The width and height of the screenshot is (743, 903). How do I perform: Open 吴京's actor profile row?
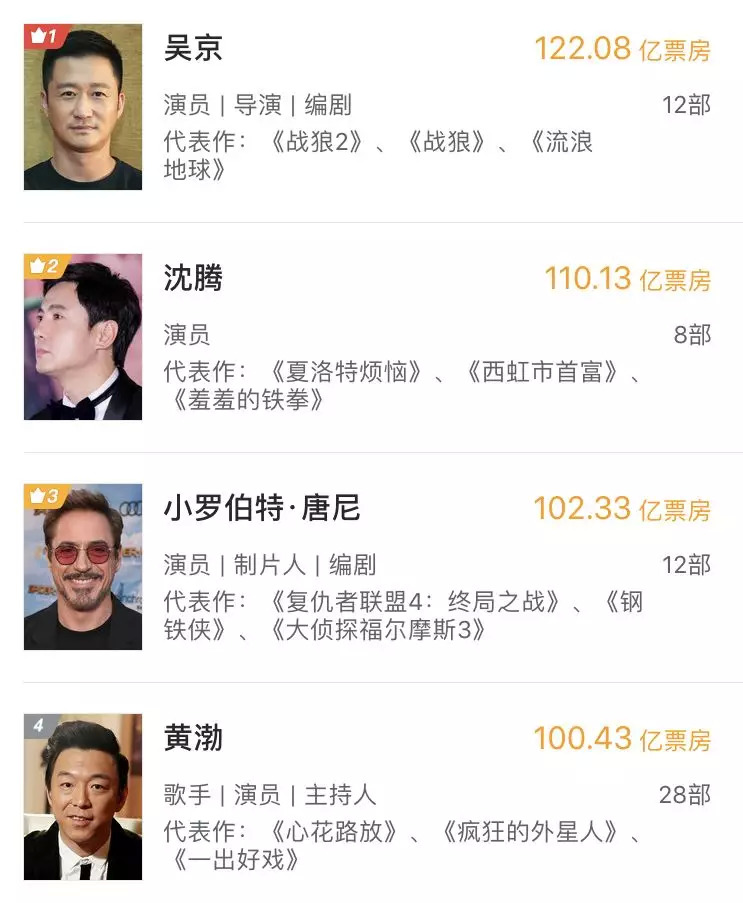pyautogui.click(x=193, y=48)
